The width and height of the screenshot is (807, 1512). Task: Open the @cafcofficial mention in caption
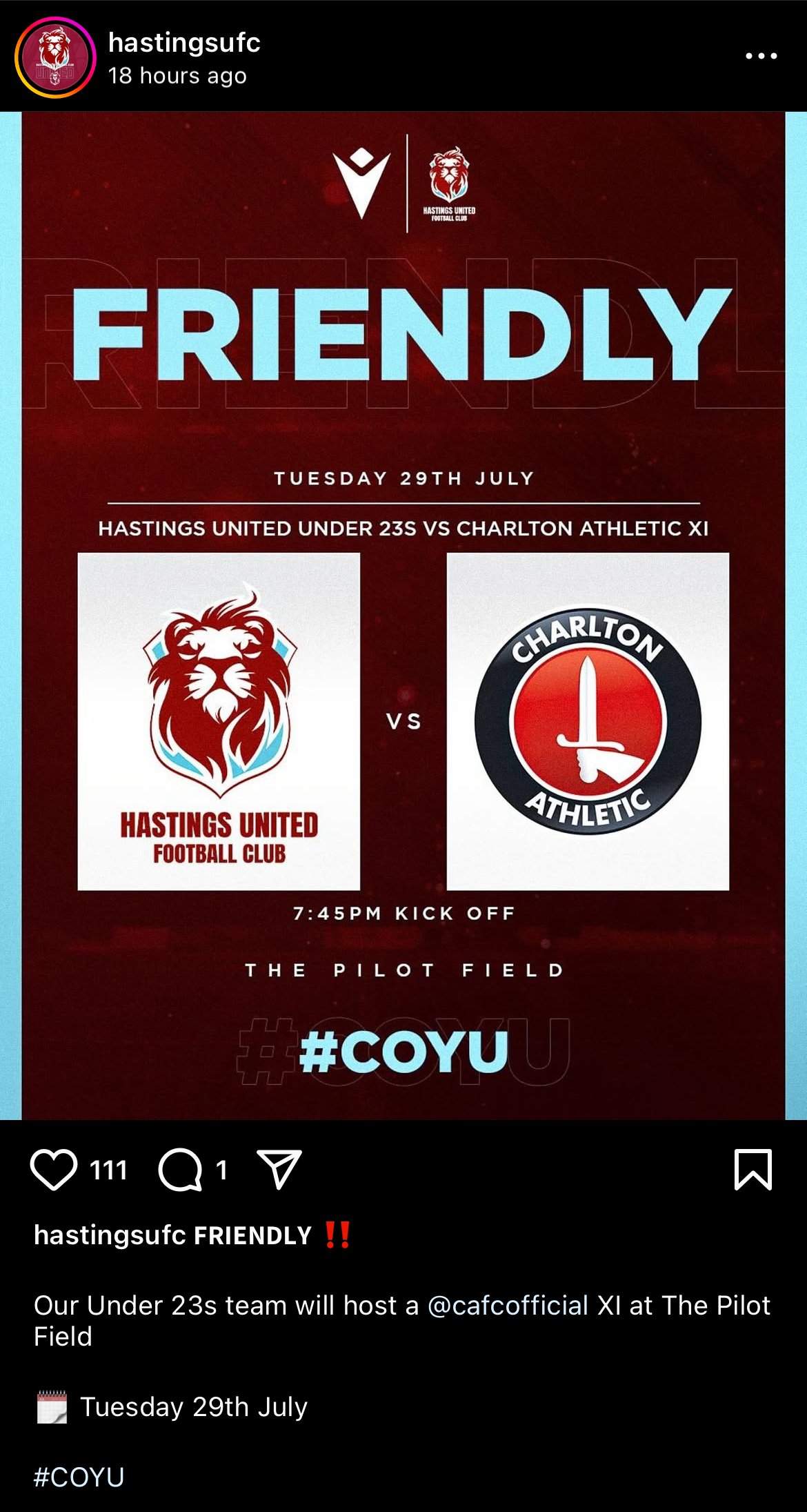pyautogui.click(x=508, y=1305)
